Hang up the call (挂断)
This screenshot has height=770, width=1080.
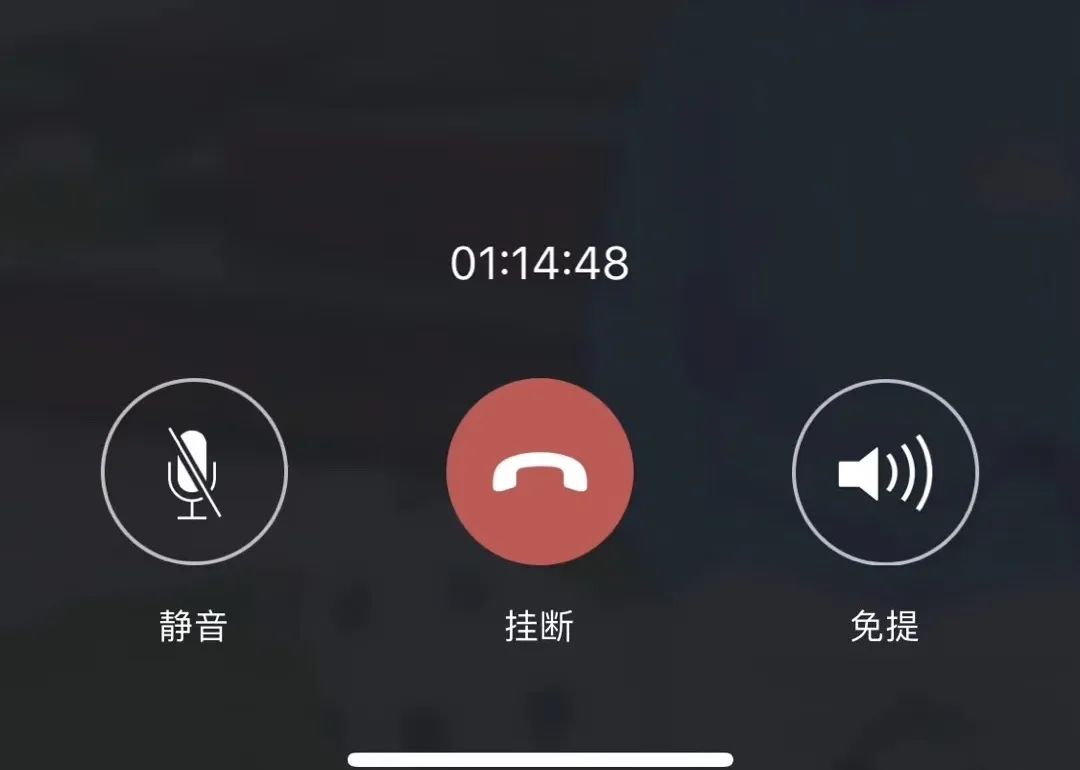click(540, 472)
